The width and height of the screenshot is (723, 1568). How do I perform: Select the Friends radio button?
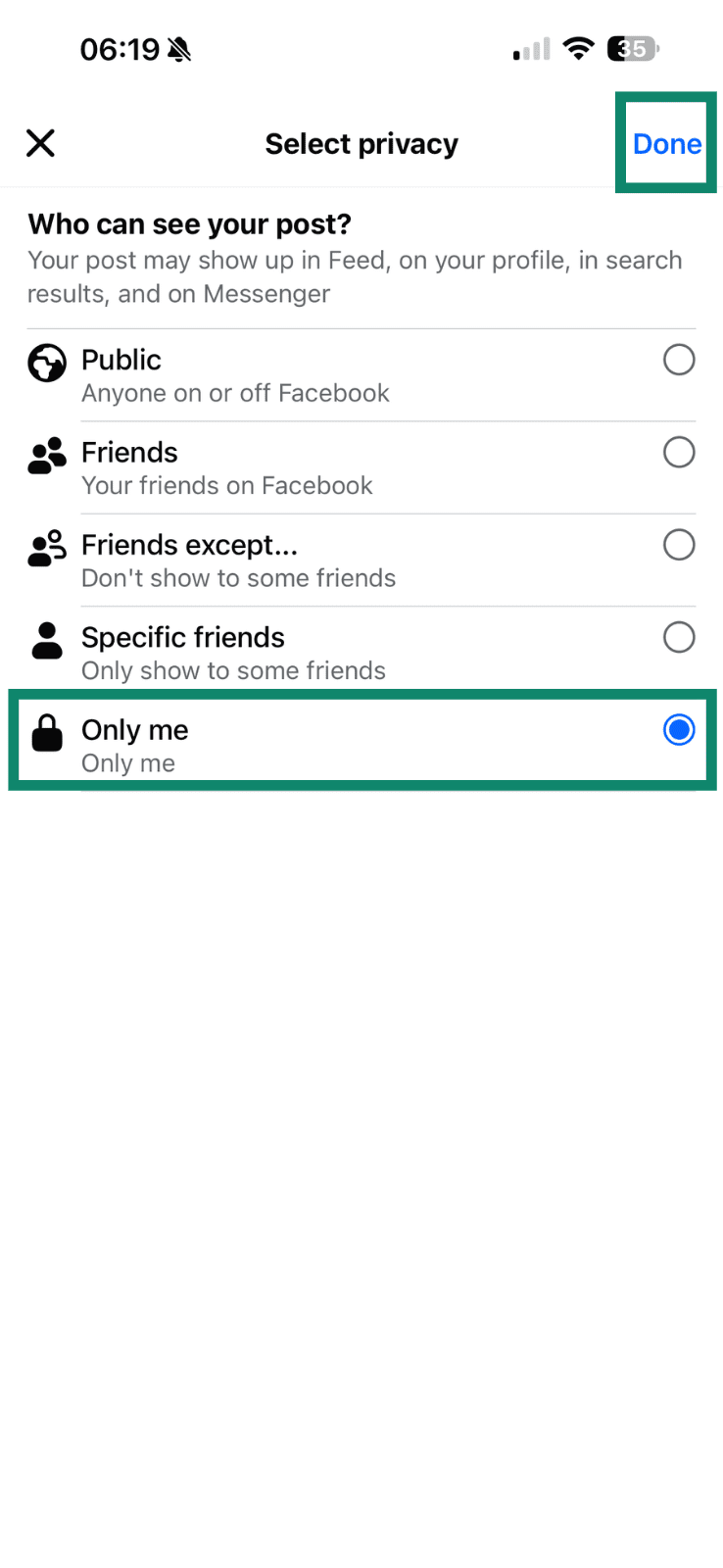pos(679,452)
